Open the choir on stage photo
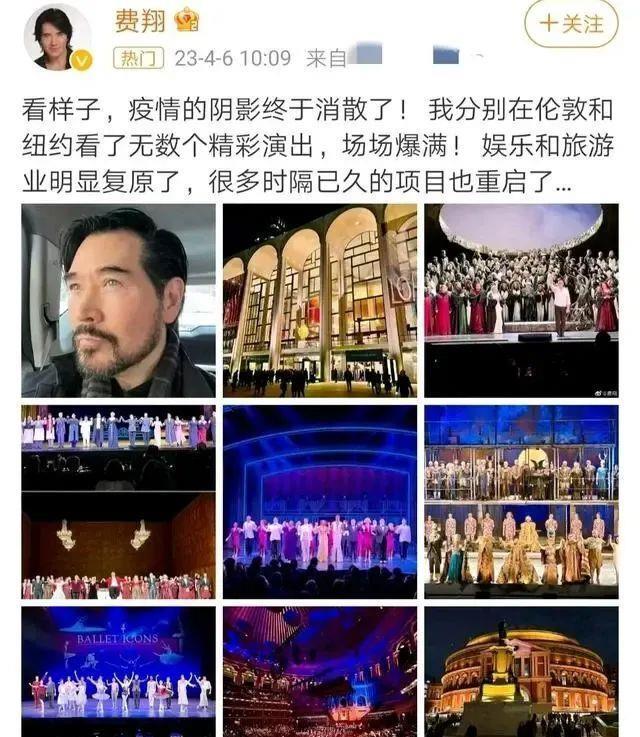This screenshot has height=737, width=640. (521, 300)
